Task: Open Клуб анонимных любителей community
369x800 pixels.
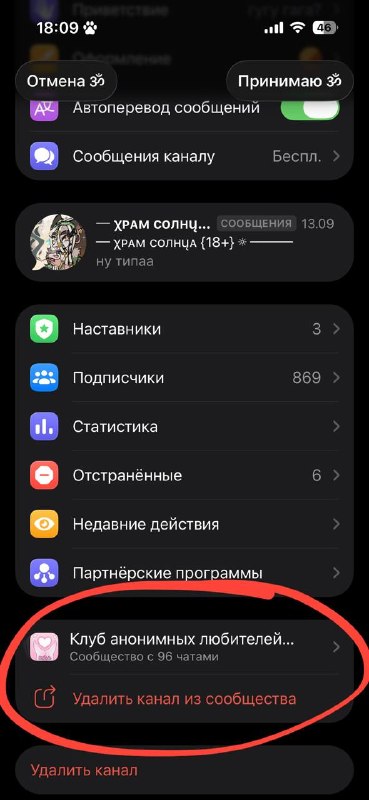Action: click(x=184, y=647)
